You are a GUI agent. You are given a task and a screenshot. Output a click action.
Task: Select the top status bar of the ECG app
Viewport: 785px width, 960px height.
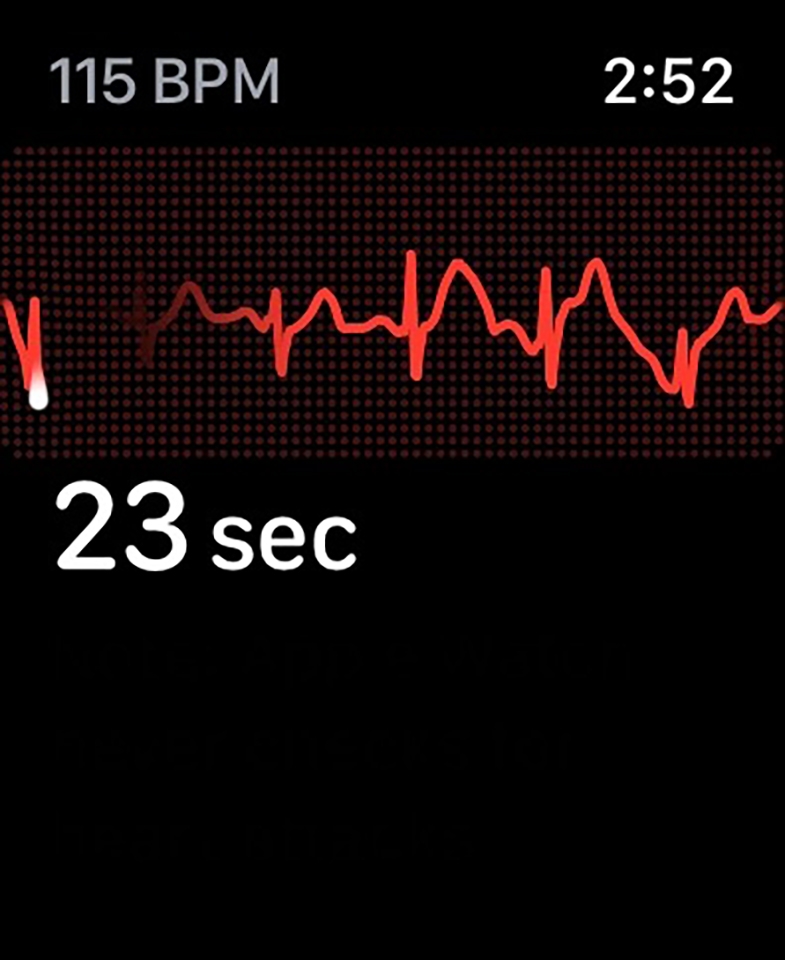392,80
